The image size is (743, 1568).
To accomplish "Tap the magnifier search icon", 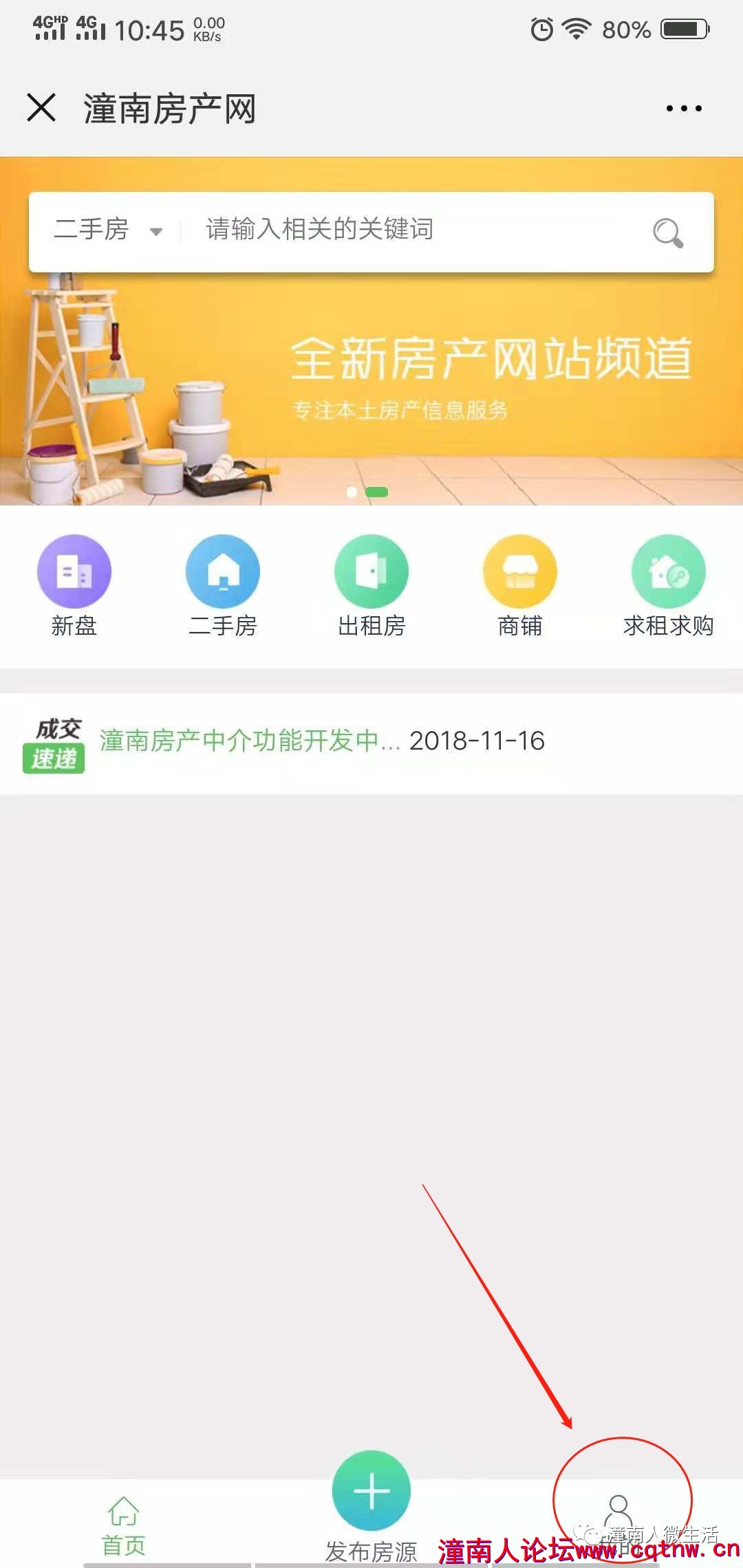I will [x=668, y=232].
